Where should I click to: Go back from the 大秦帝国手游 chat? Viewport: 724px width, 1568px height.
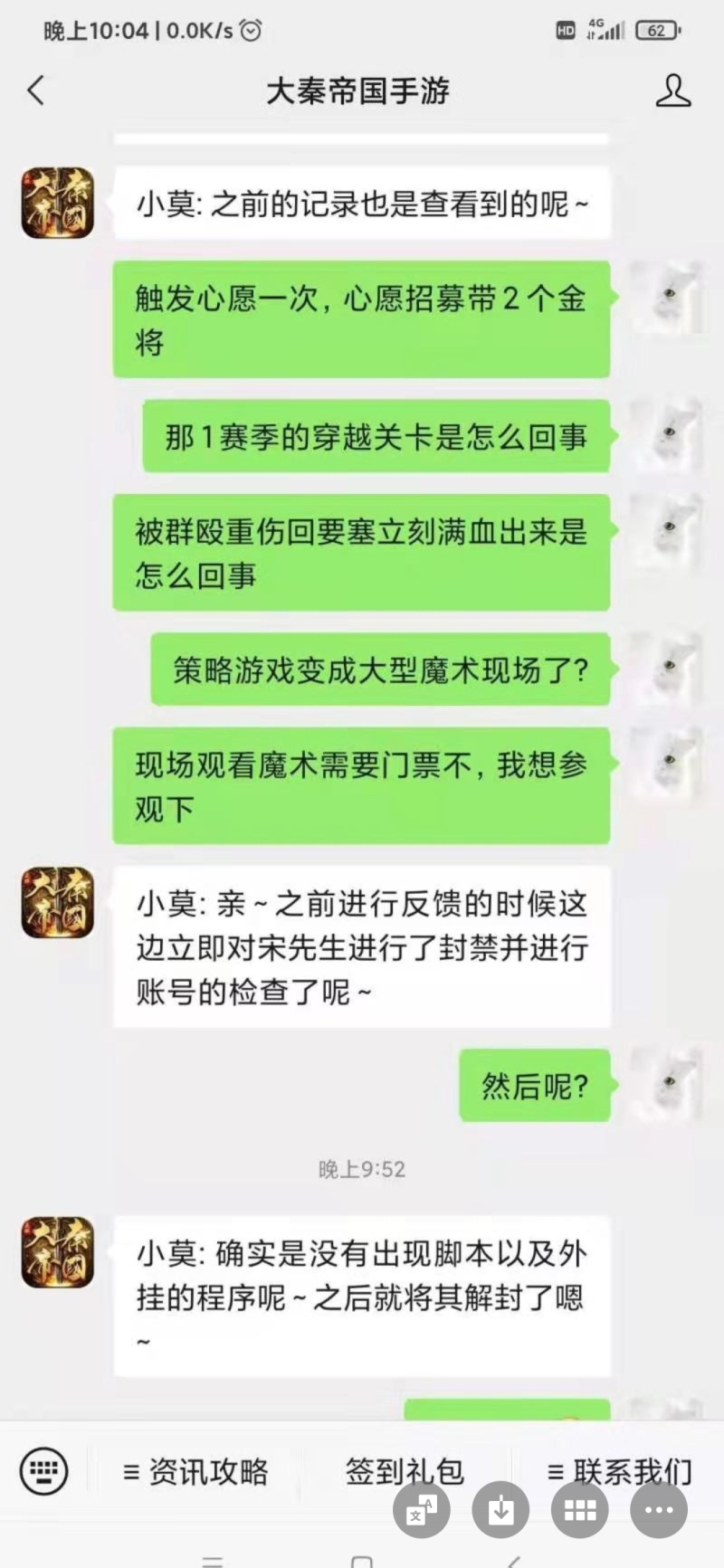point(36,90)
